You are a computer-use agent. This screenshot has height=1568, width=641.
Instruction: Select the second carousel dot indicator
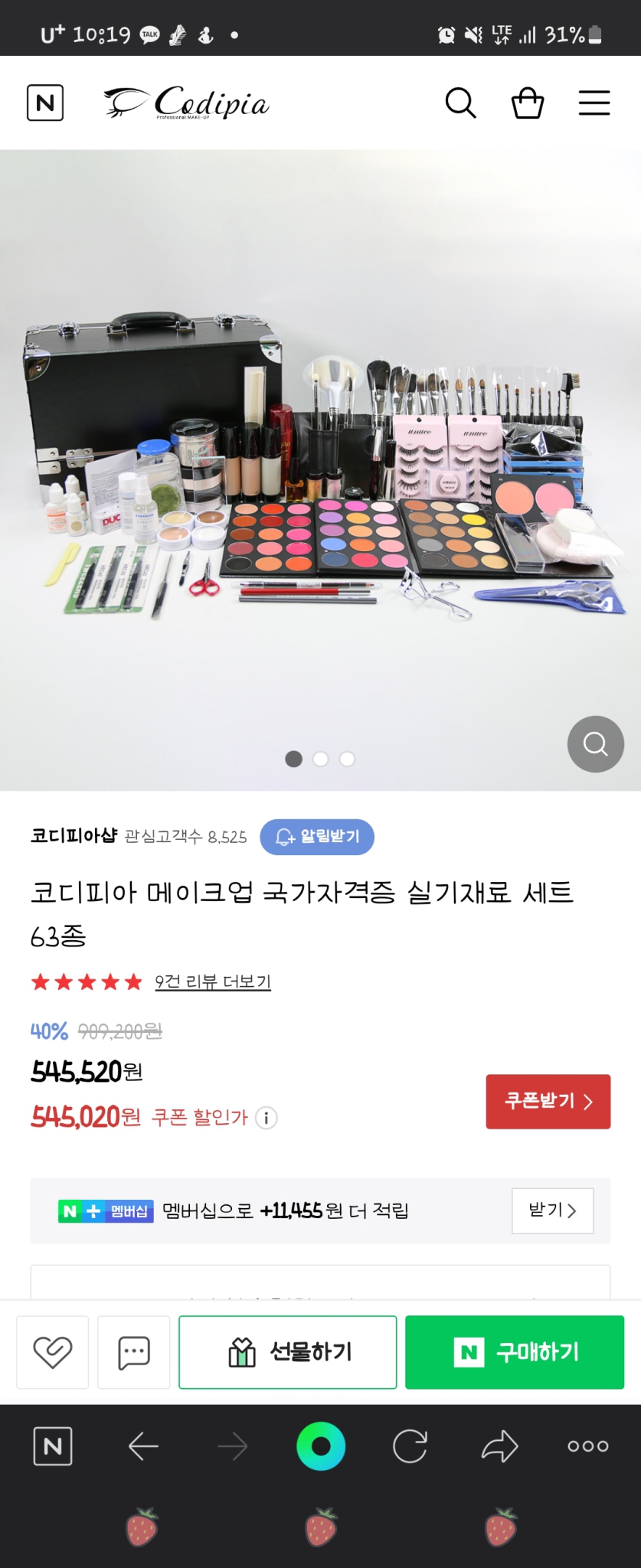pos(320,759)
